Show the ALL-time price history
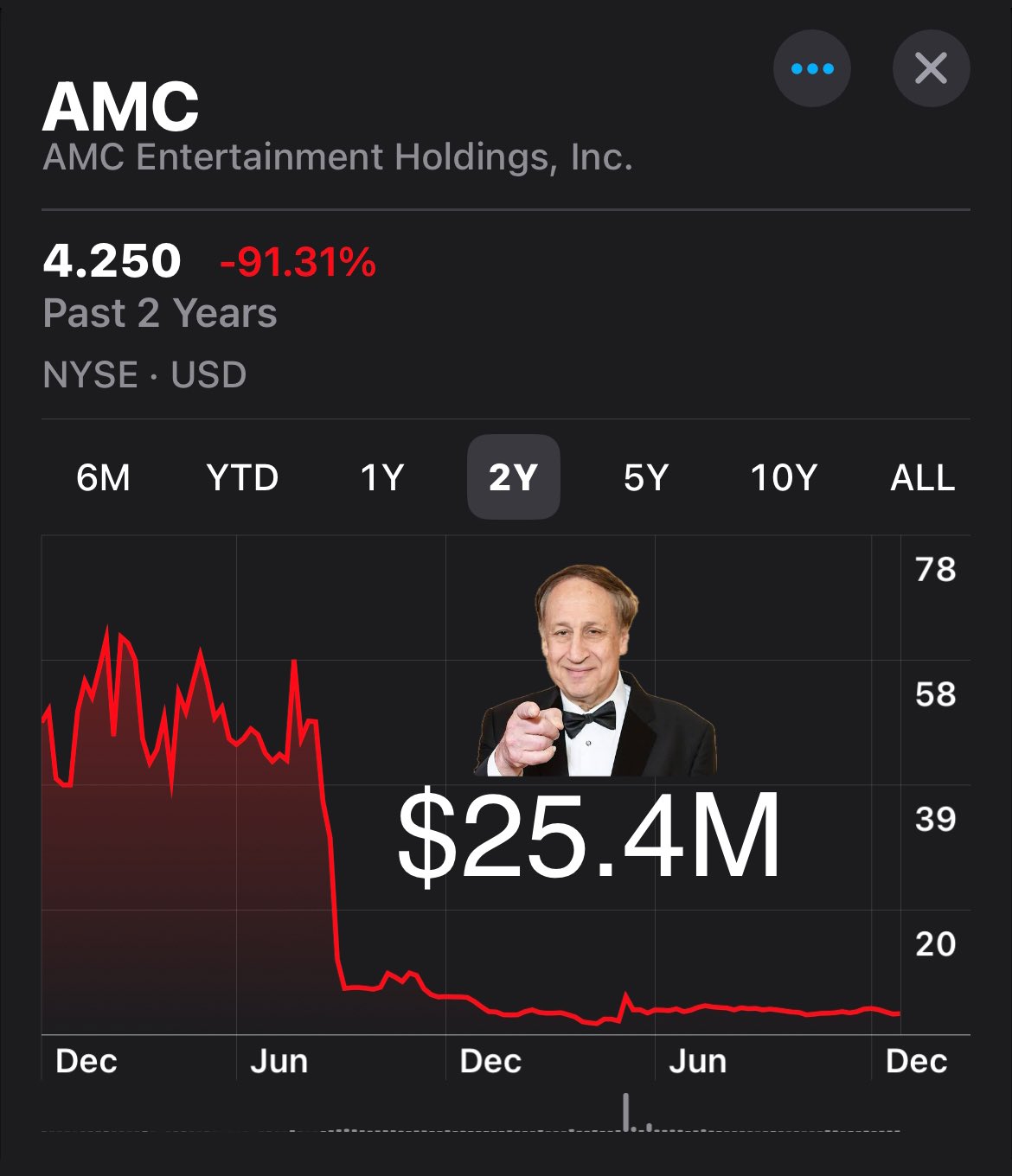Screen dimensions: 1012x1176 point(921,477)
